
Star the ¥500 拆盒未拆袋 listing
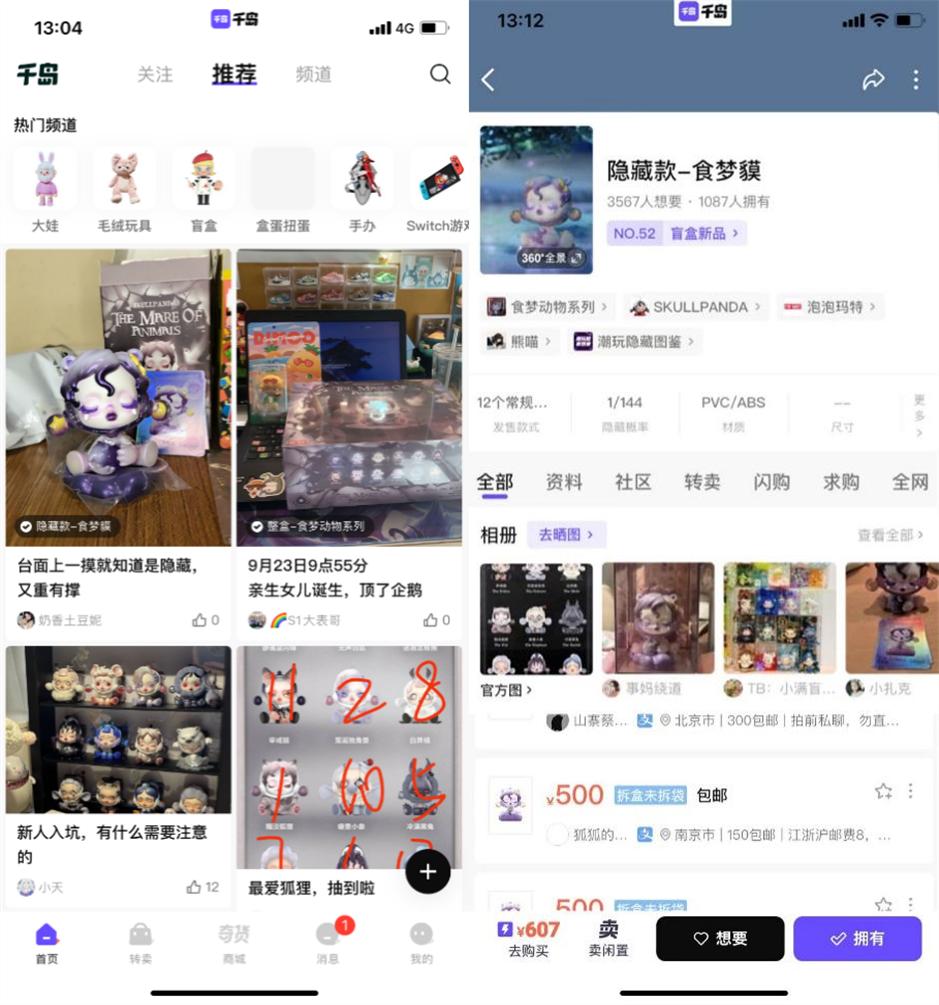click(x=883, y=790)
